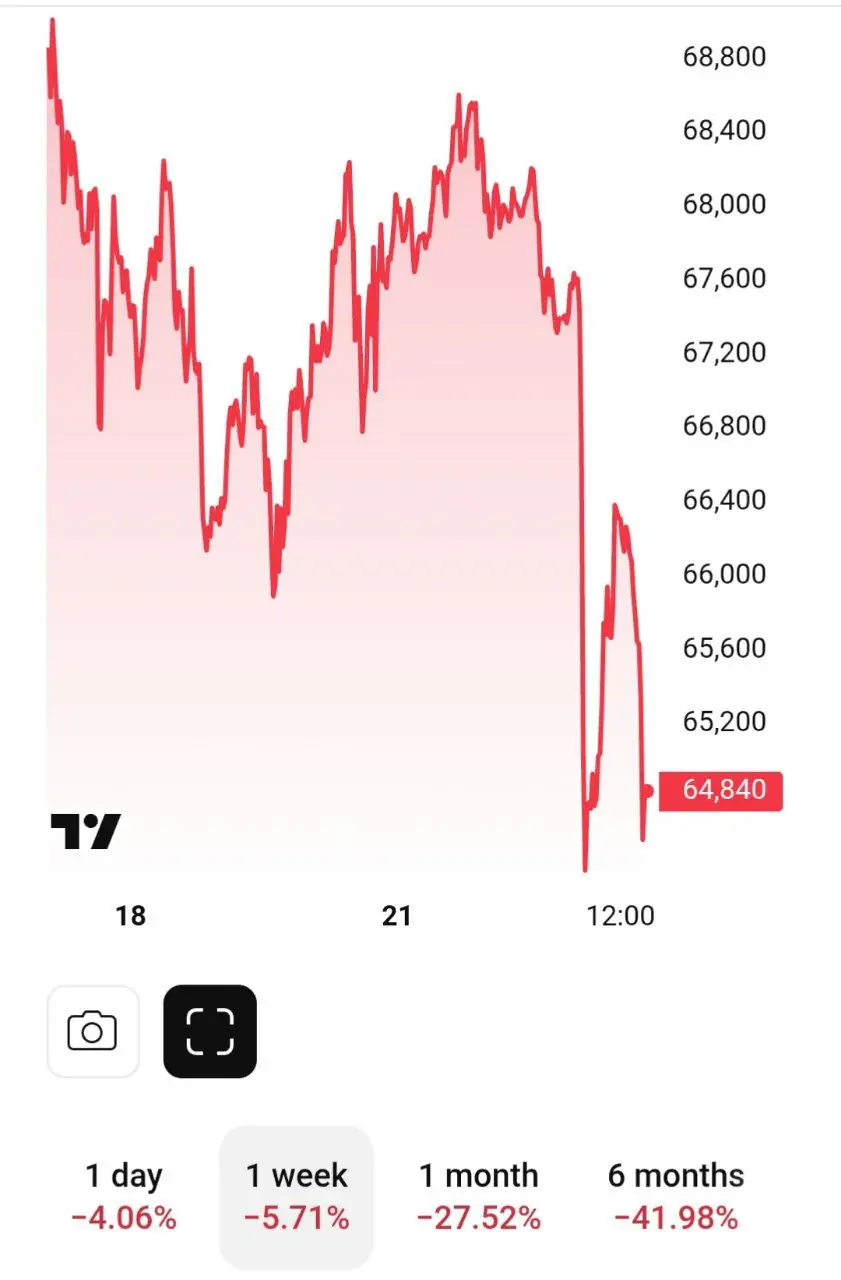
Task: Open the fullscreen chart view
Action: (x=210, y=1031)
